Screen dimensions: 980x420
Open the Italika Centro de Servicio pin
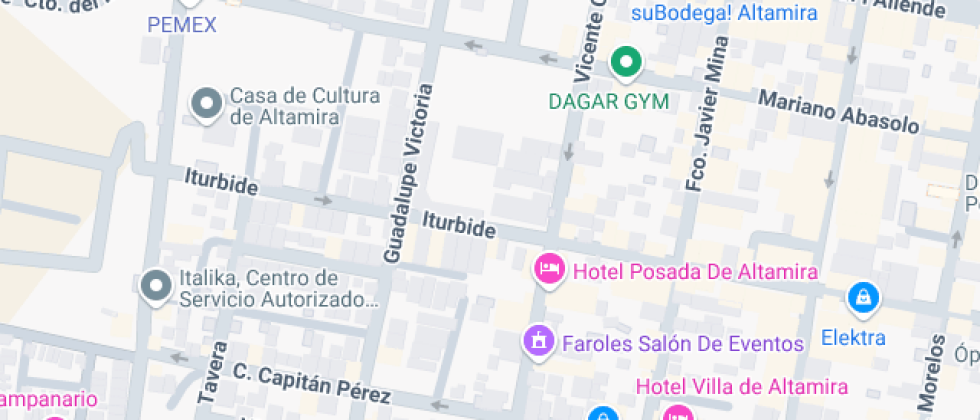156,286
